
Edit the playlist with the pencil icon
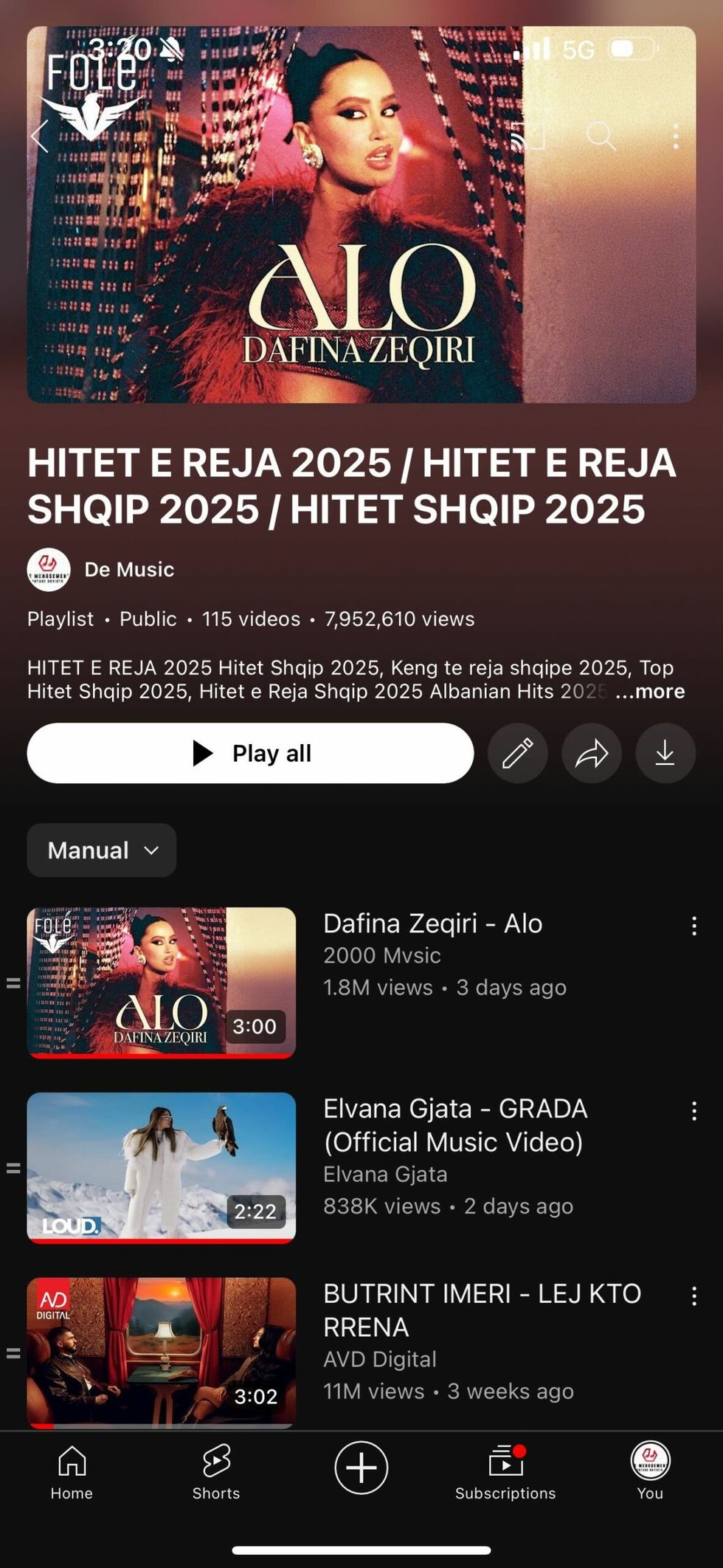[517, 753]
